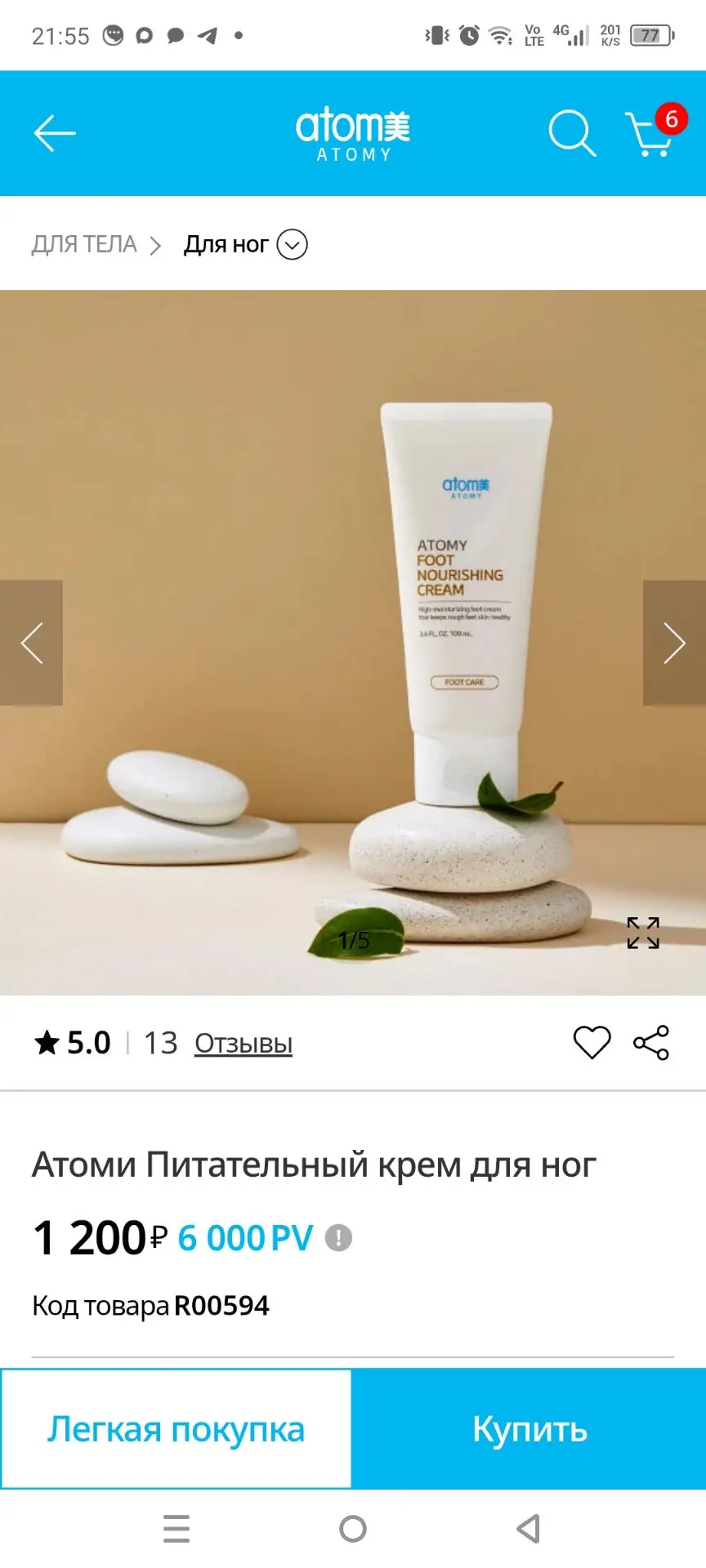Tap the Легкая покупка button

pos(176,1429)
